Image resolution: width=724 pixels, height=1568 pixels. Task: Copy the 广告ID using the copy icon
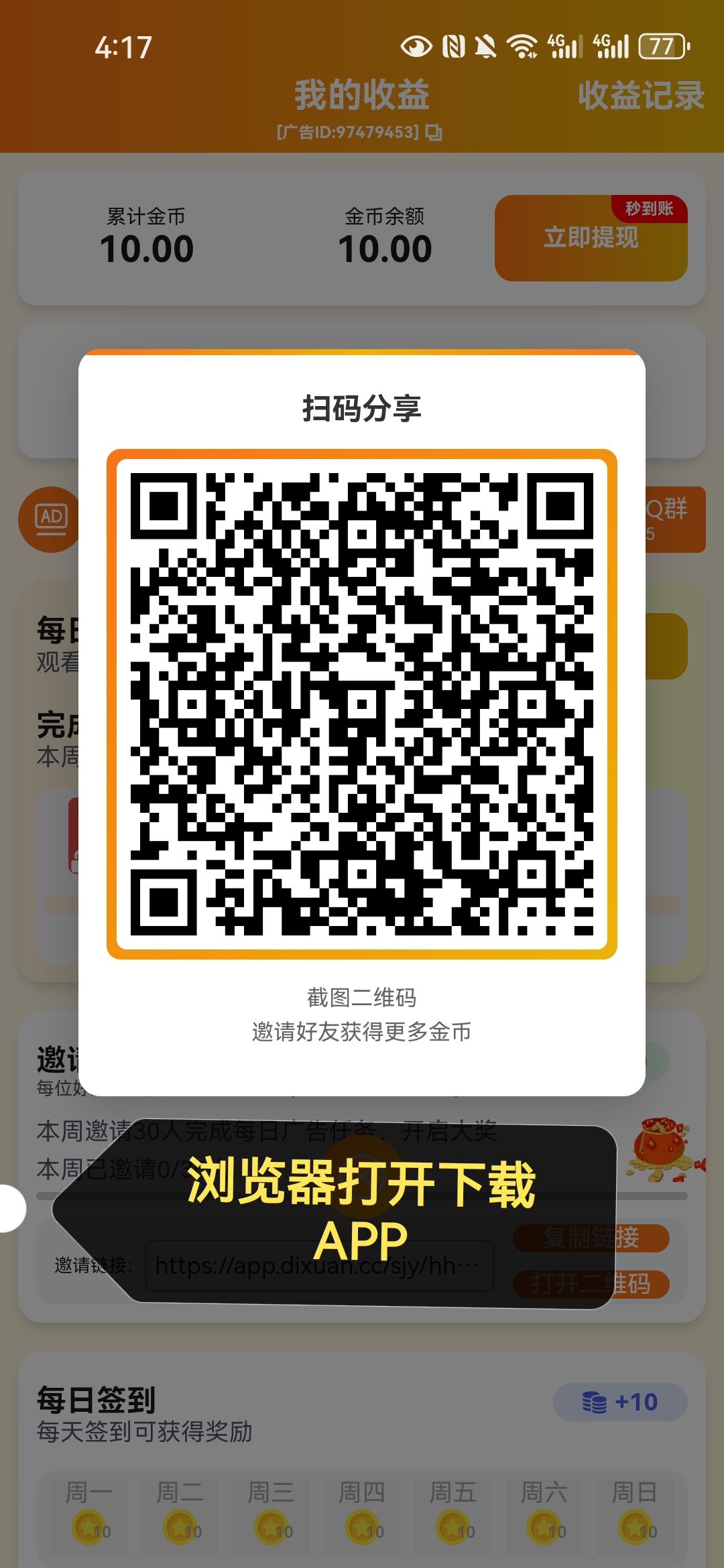pyautogui.click(x=435, y=133)
